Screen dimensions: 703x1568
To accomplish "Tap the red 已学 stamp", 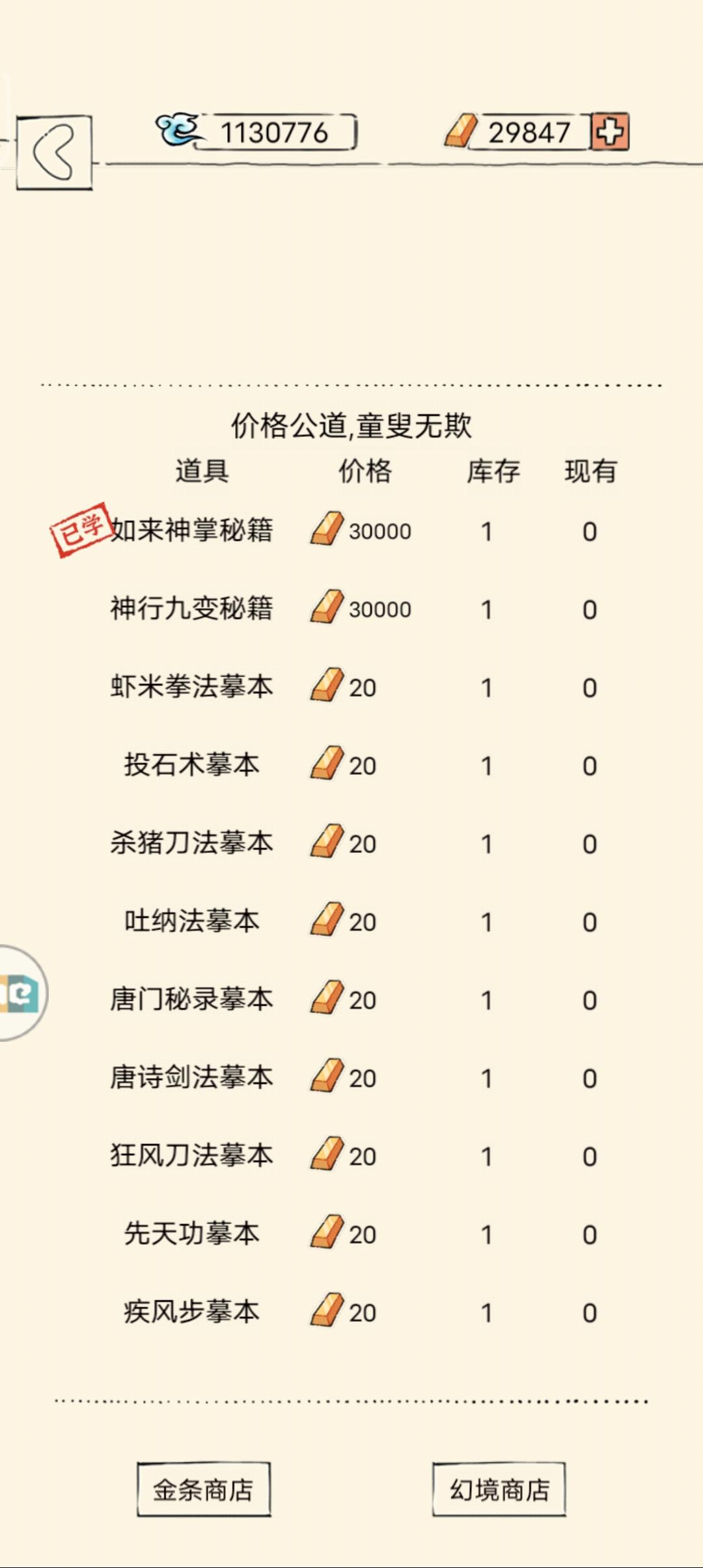I will click(x=81, y=527).
